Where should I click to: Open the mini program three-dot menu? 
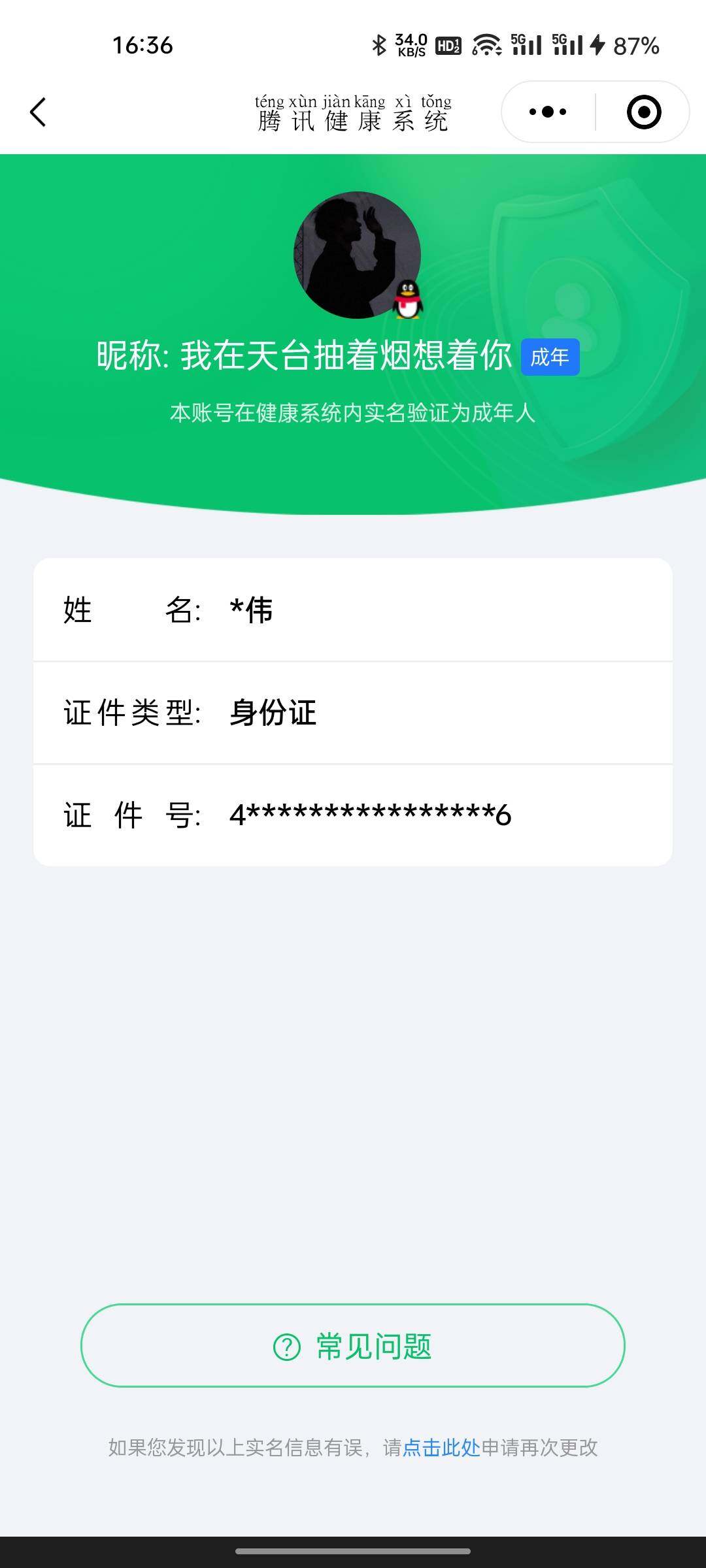pyautogui.click(x=548, y=112)
